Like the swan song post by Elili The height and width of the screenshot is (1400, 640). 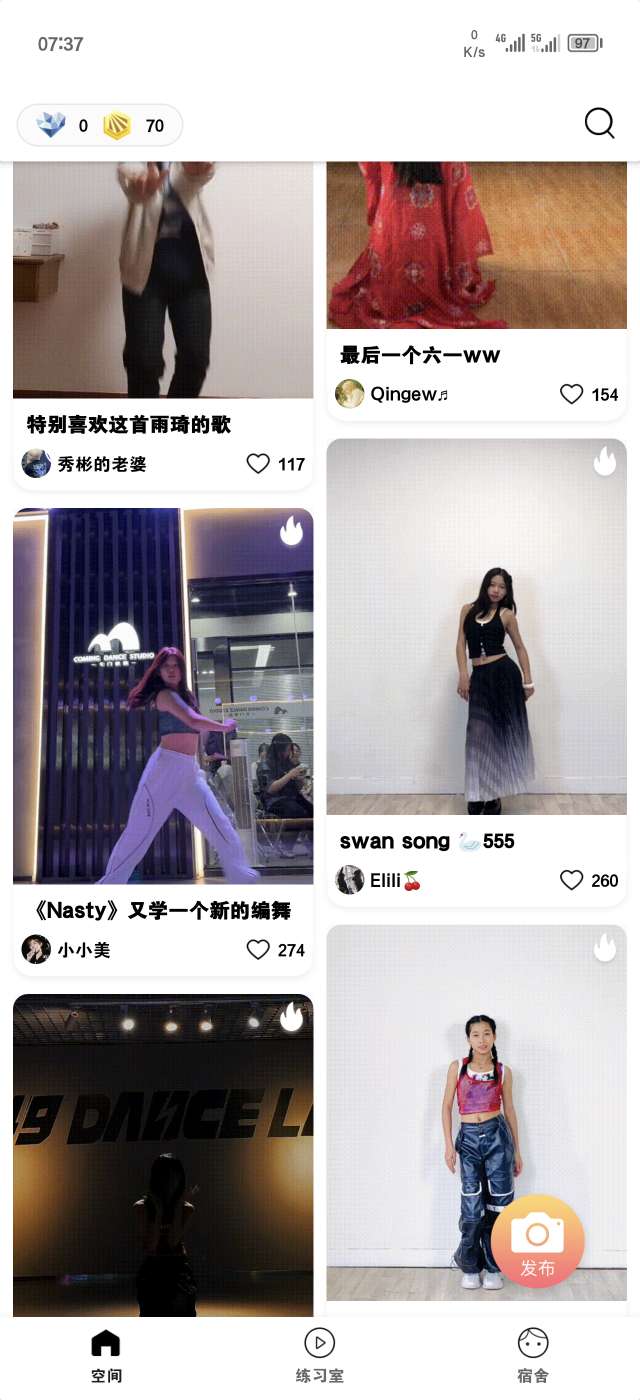click(572, 880)
